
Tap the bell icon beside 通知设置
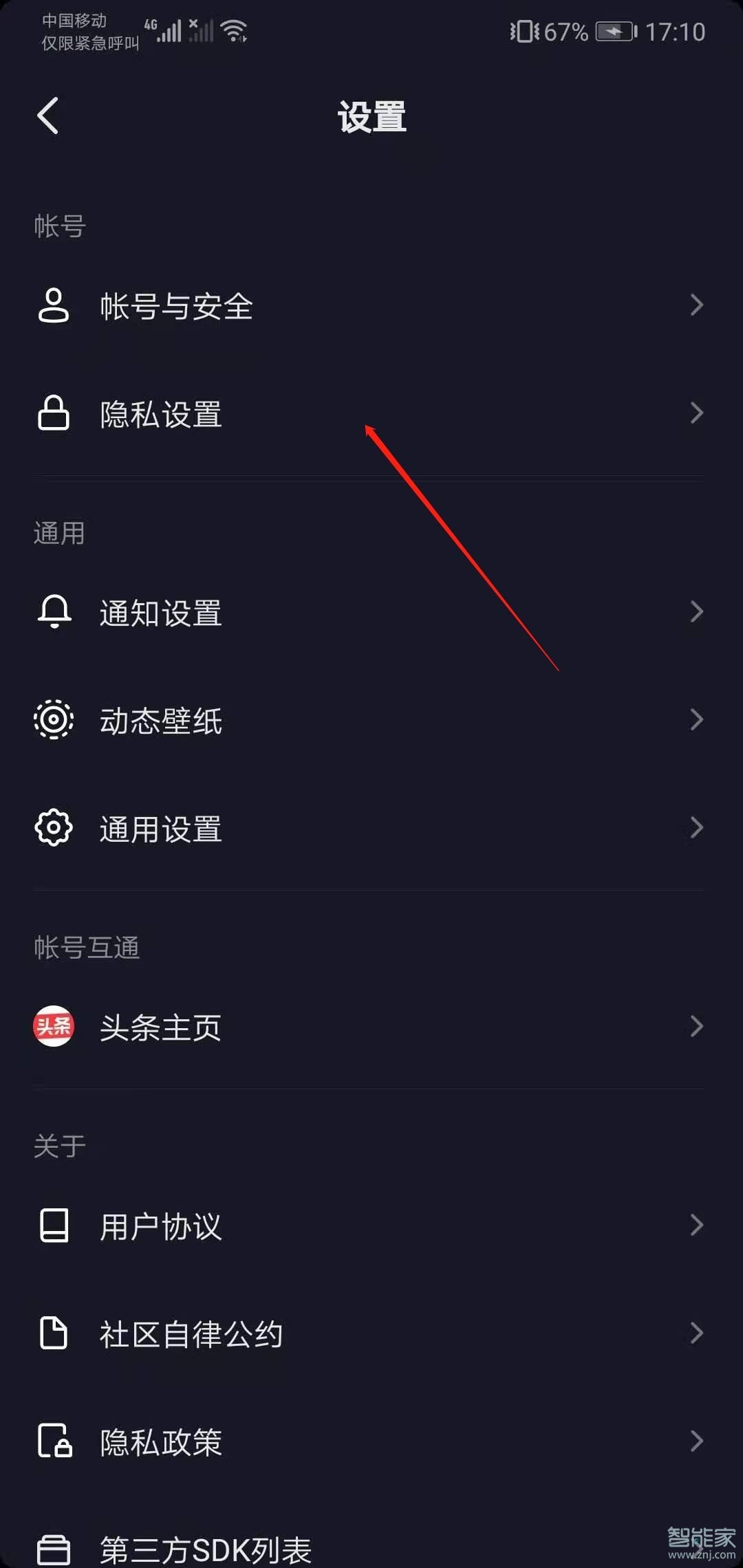pyautogui.click(x=54, y=612)
